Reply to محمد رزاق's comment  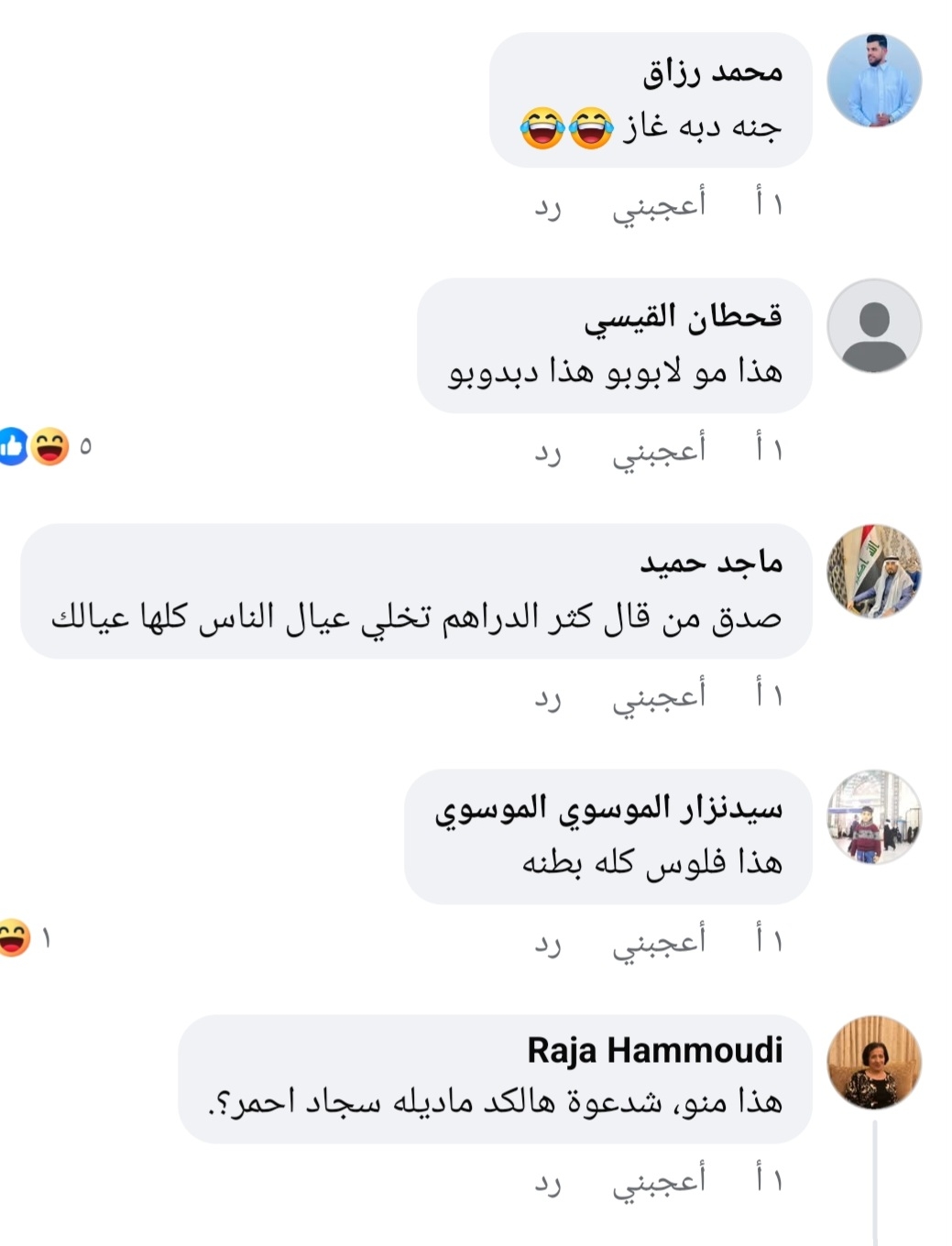(x=548, y=205)
